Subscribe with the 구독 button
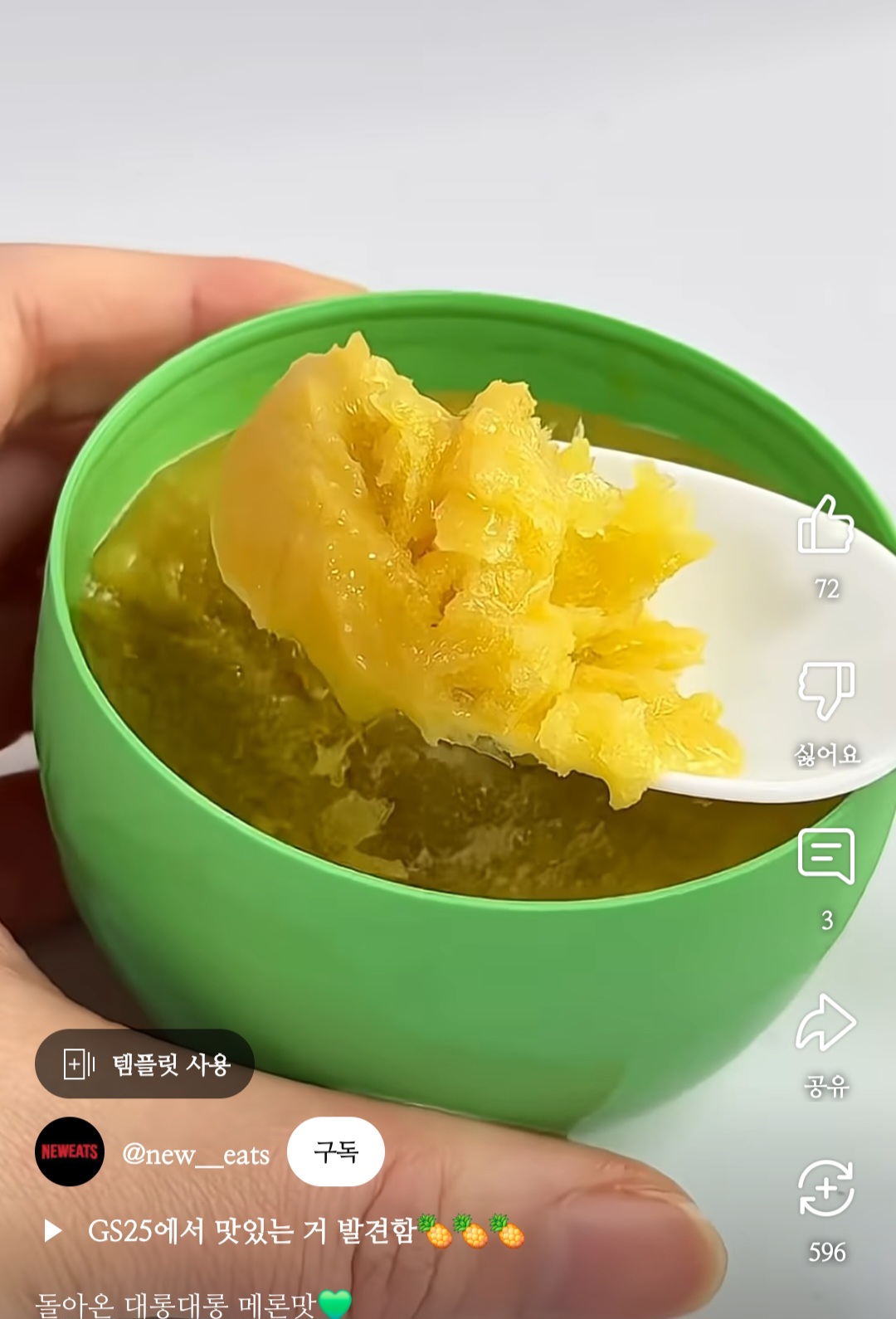Viewport: 896px width, 1319px height. coord(335,1151)
